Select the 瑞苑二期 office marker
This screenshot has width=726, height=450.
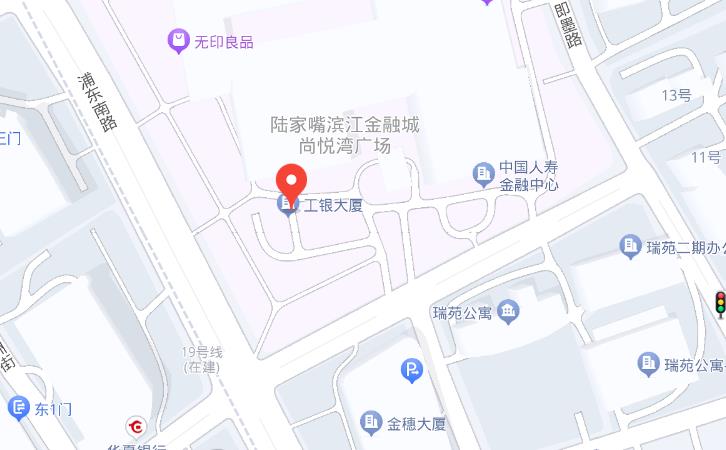pyautogui.click(x=631, y=245)
